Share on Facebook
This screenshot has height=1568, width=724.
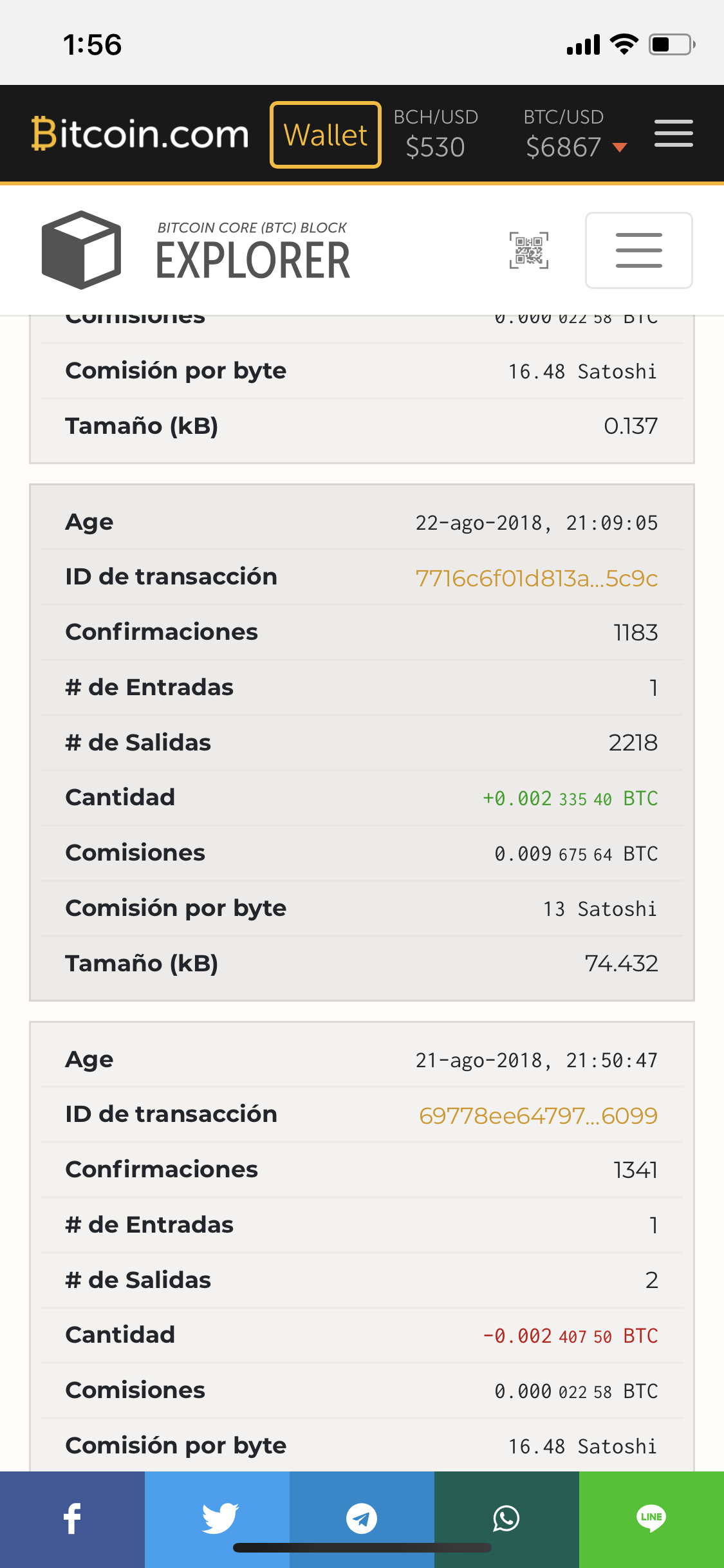[x=72, y=1519]
